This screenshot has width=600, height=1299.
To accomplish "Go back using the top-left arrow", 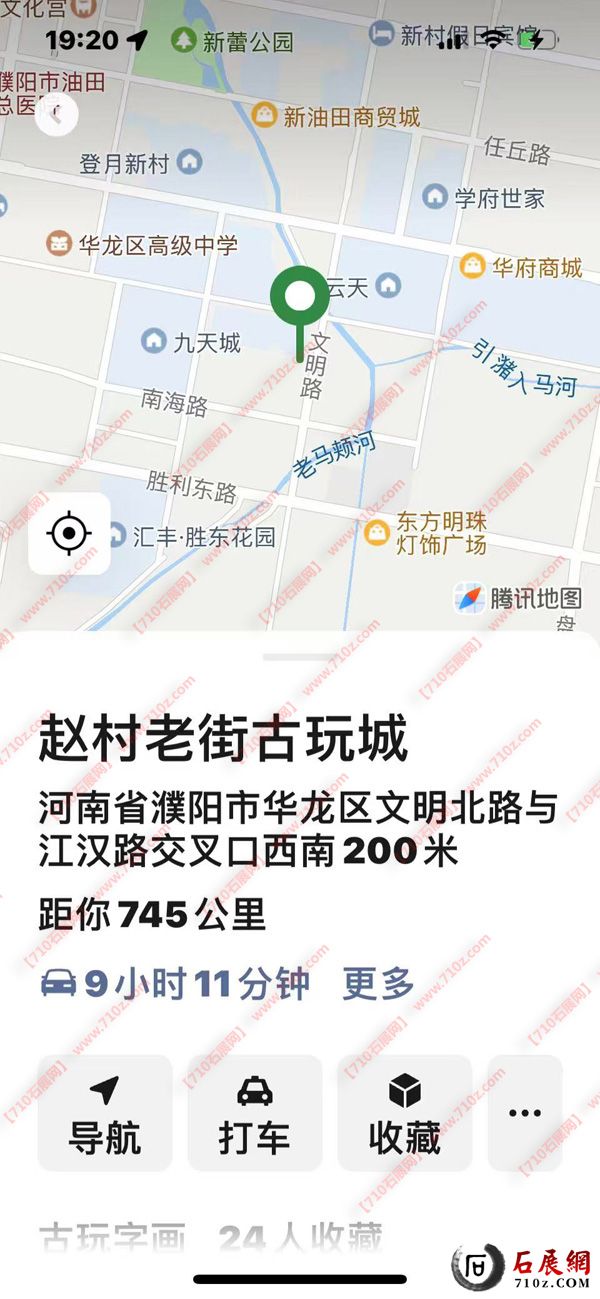I will click(x=57, y=115).
